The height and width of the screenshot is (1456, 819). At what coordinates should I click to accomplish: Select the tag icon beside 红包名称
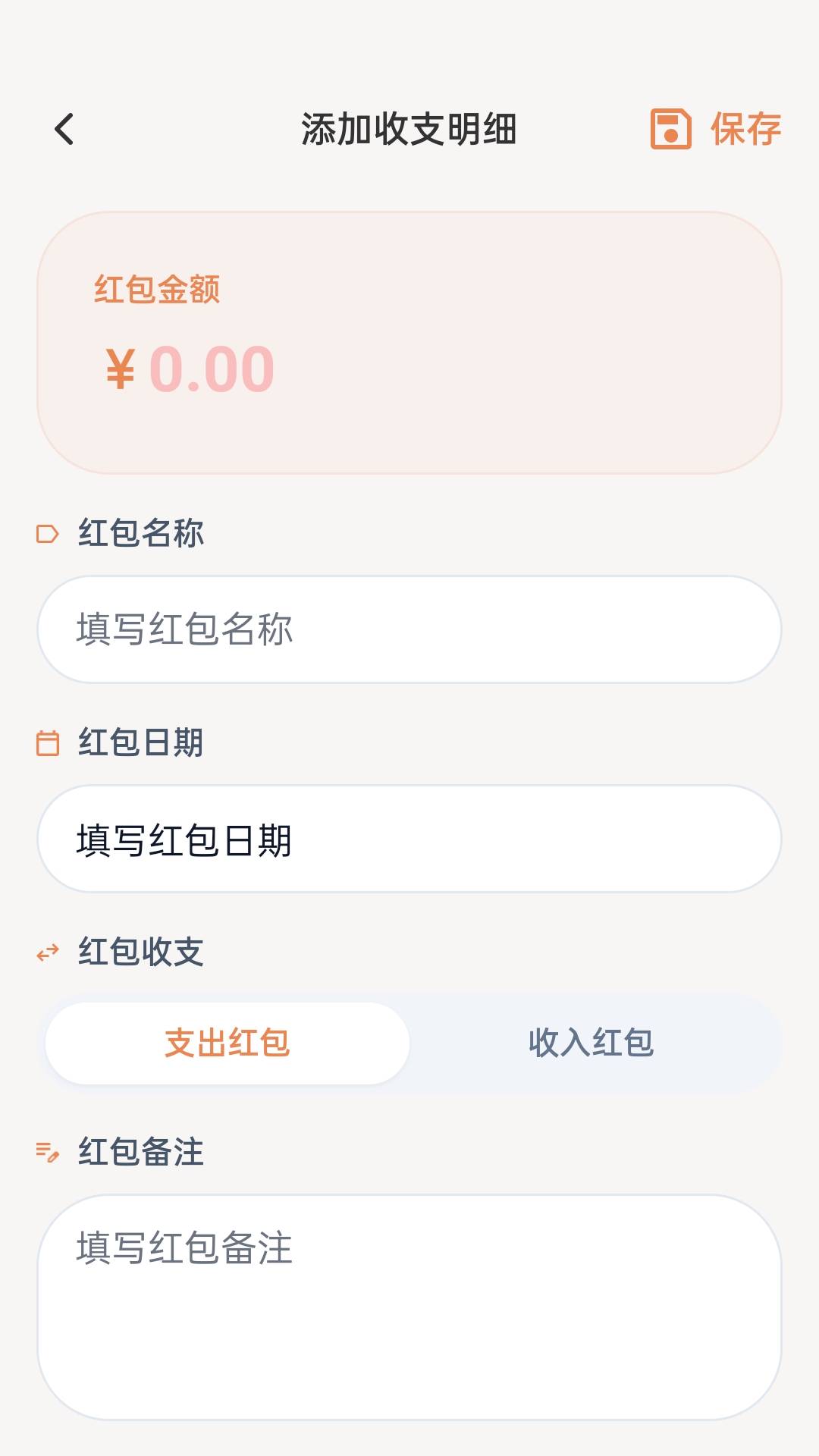[48, 535]
